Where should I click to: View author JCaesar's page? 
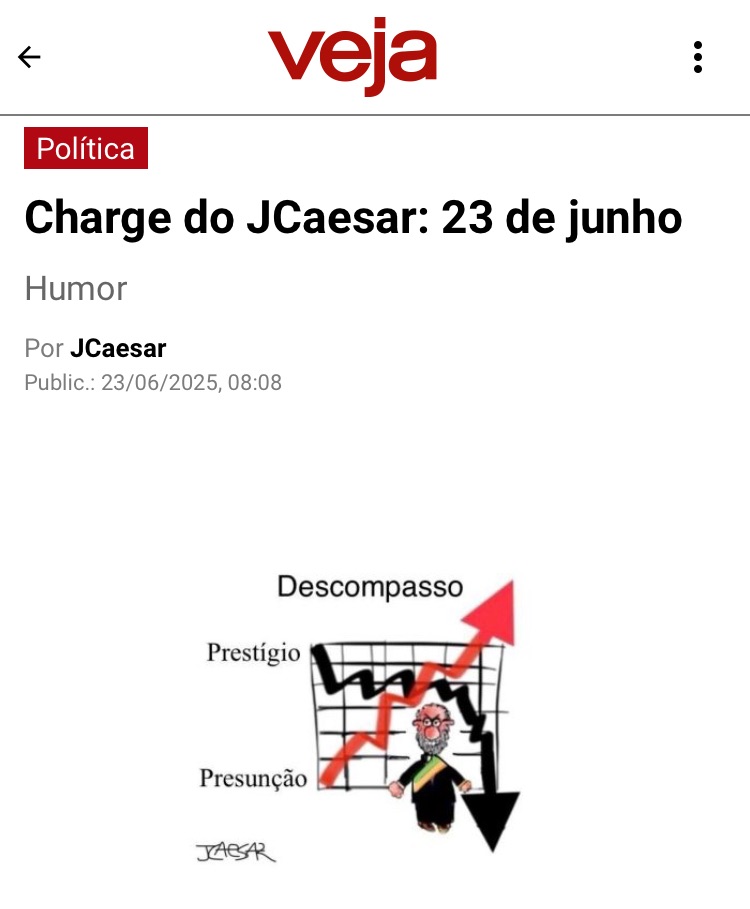[118, 349]
